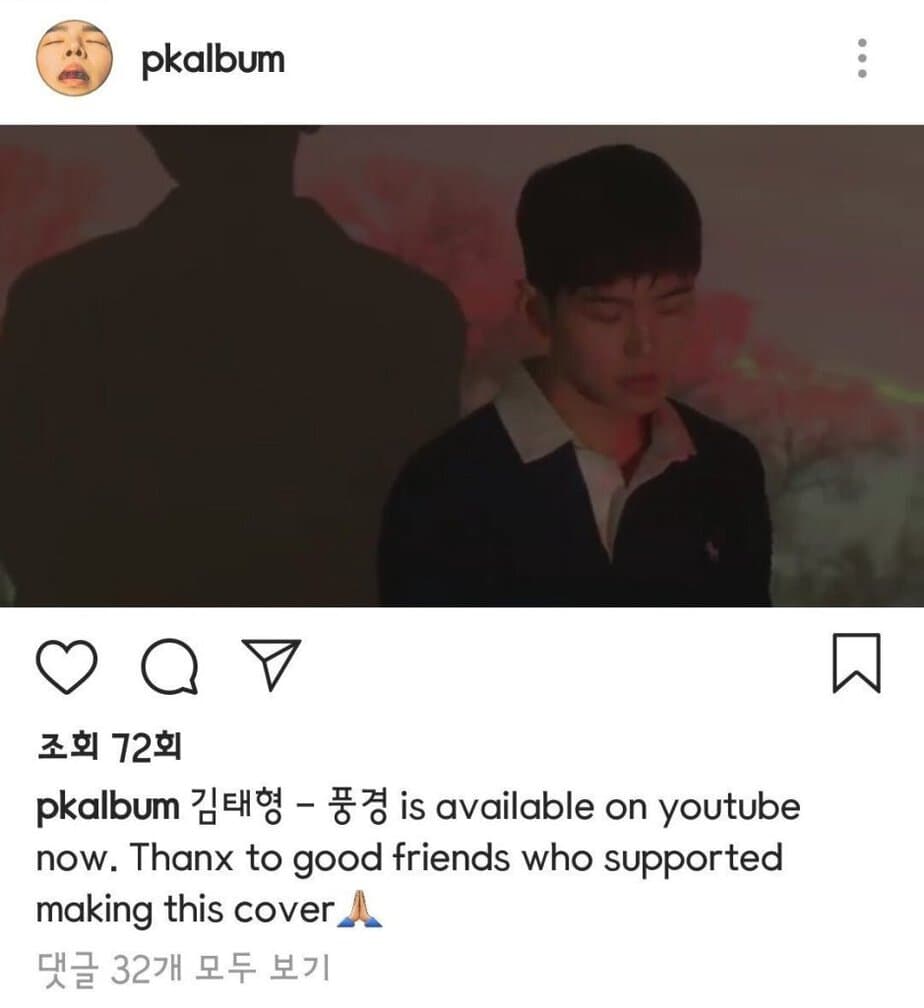View all 32 comments

coord(182,968)
